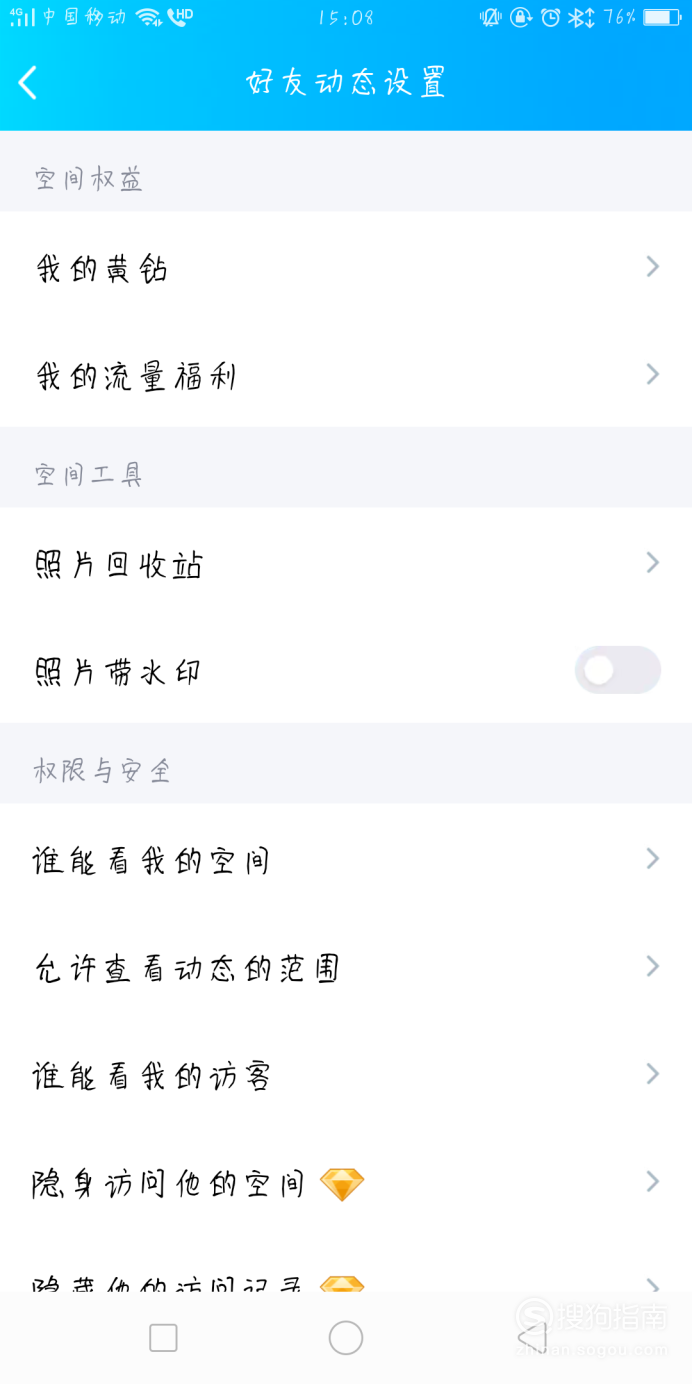This screenshot has width=692, height=1384.
Task: Open 谁能看我的空间 setting
Action: click(346, 858)
